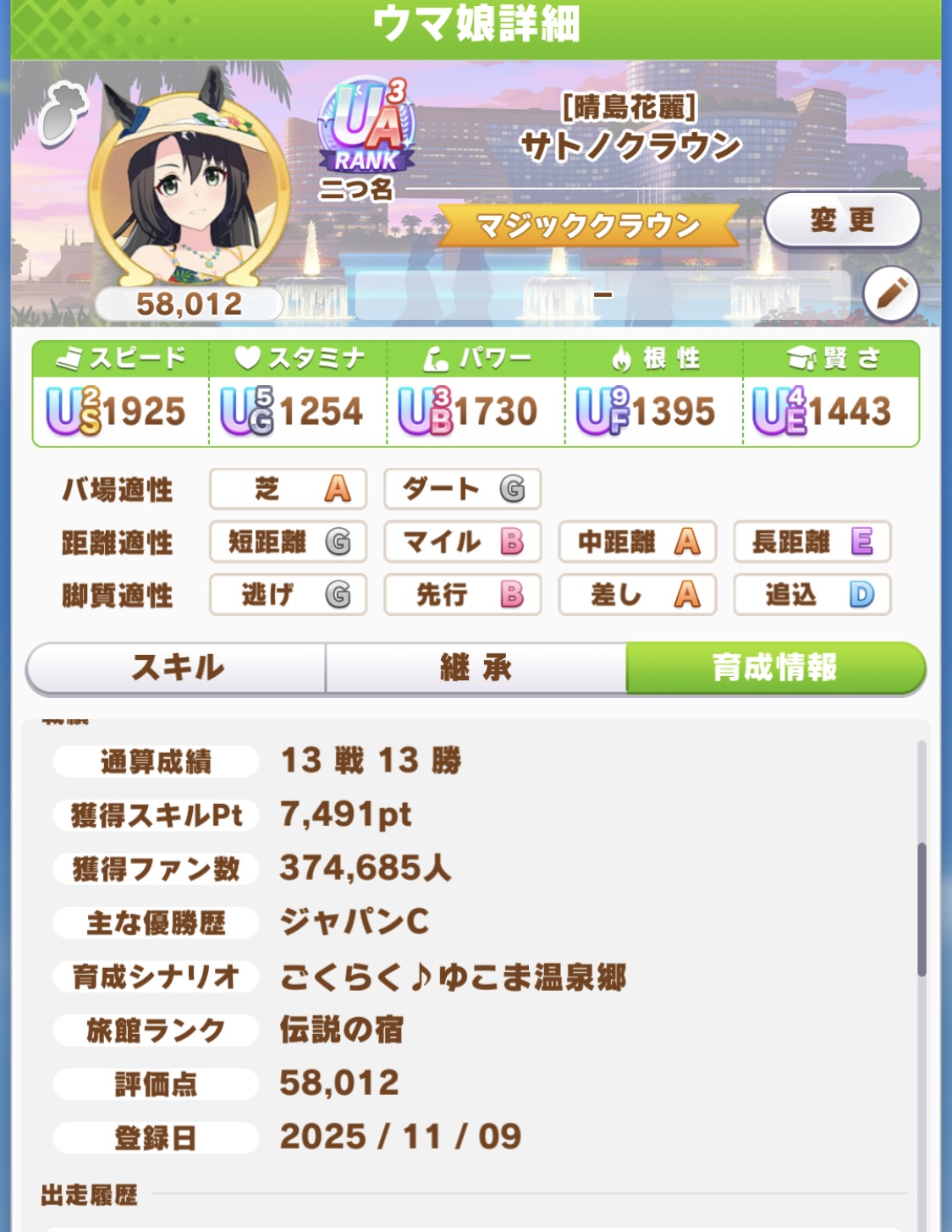The image size is (952, 1232).
Task: Switch to the 継承 tab
Action: tap(476, 668)
